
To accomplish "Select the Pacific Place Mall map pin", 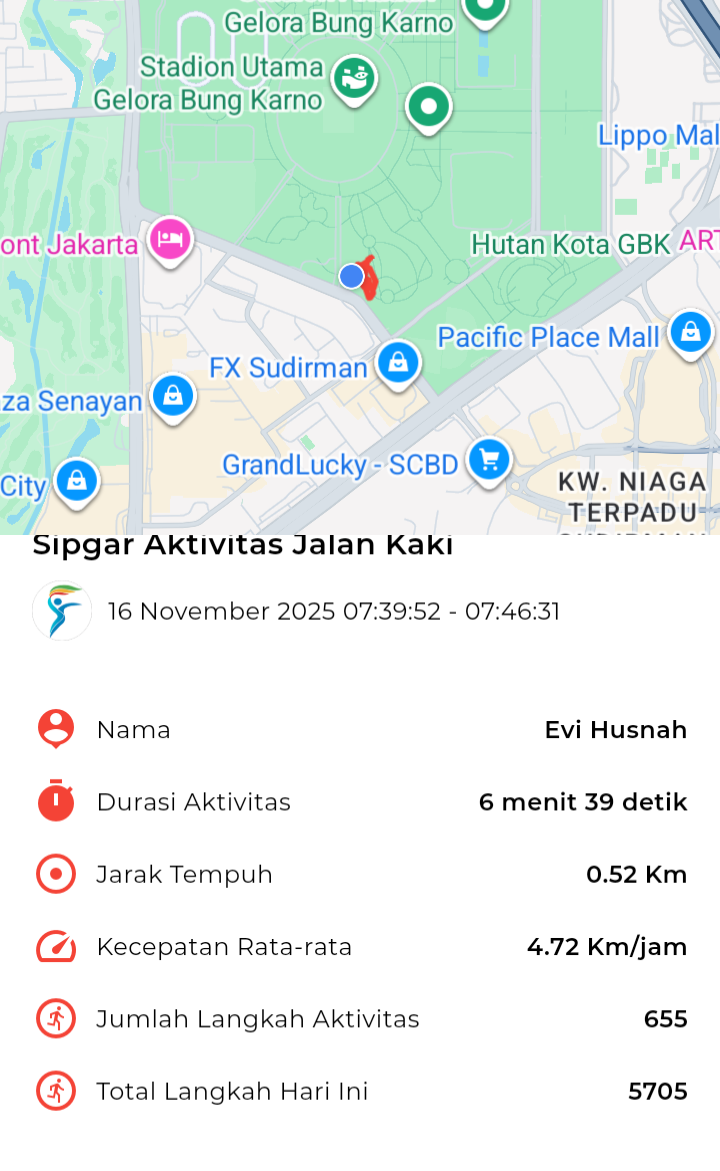I will pos(690,331).
